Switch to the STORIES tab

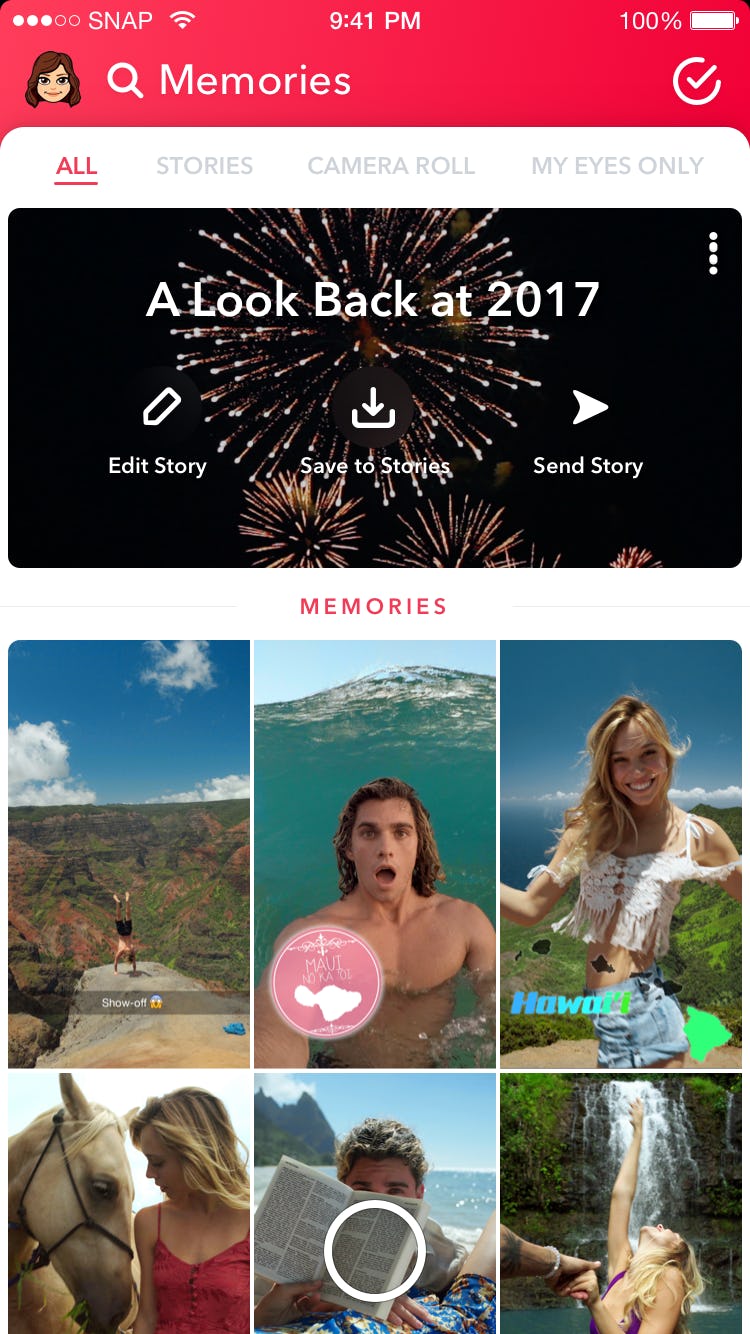[x=204, y=165]
